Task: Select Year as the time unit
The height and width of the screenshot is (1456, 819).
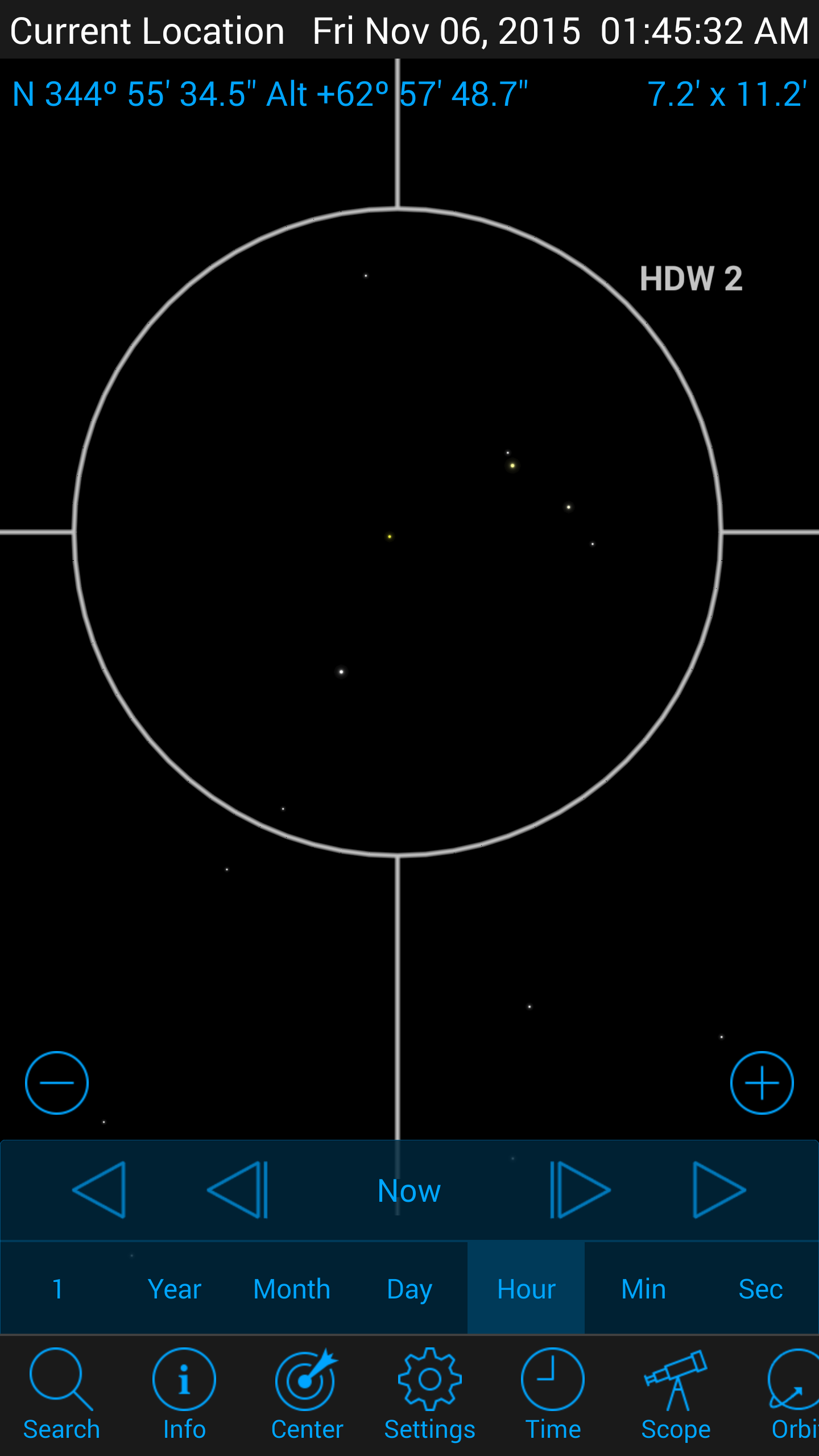Action: click(175, 1289)
